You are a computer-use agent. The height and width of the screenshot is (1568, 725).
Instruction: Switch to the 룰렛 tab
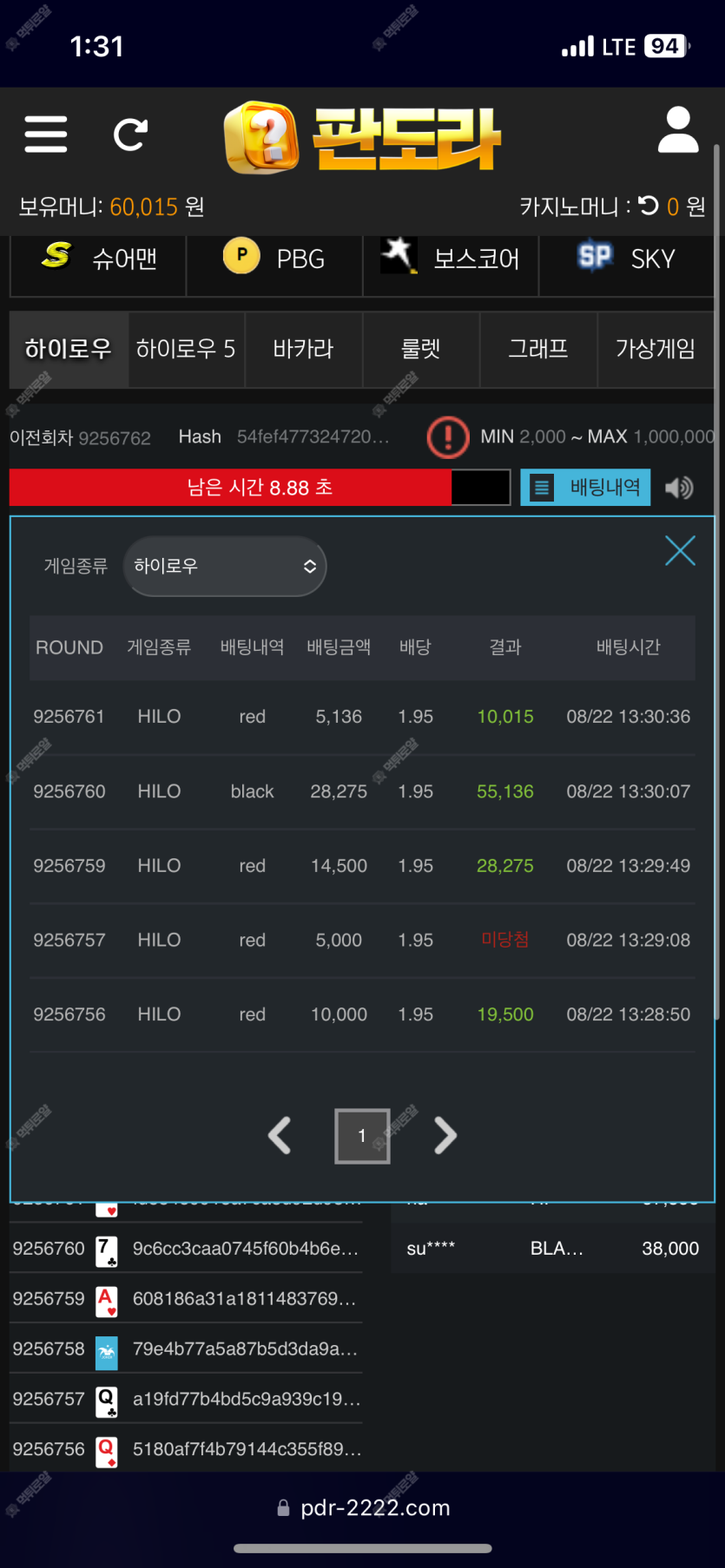click(421, 349)
